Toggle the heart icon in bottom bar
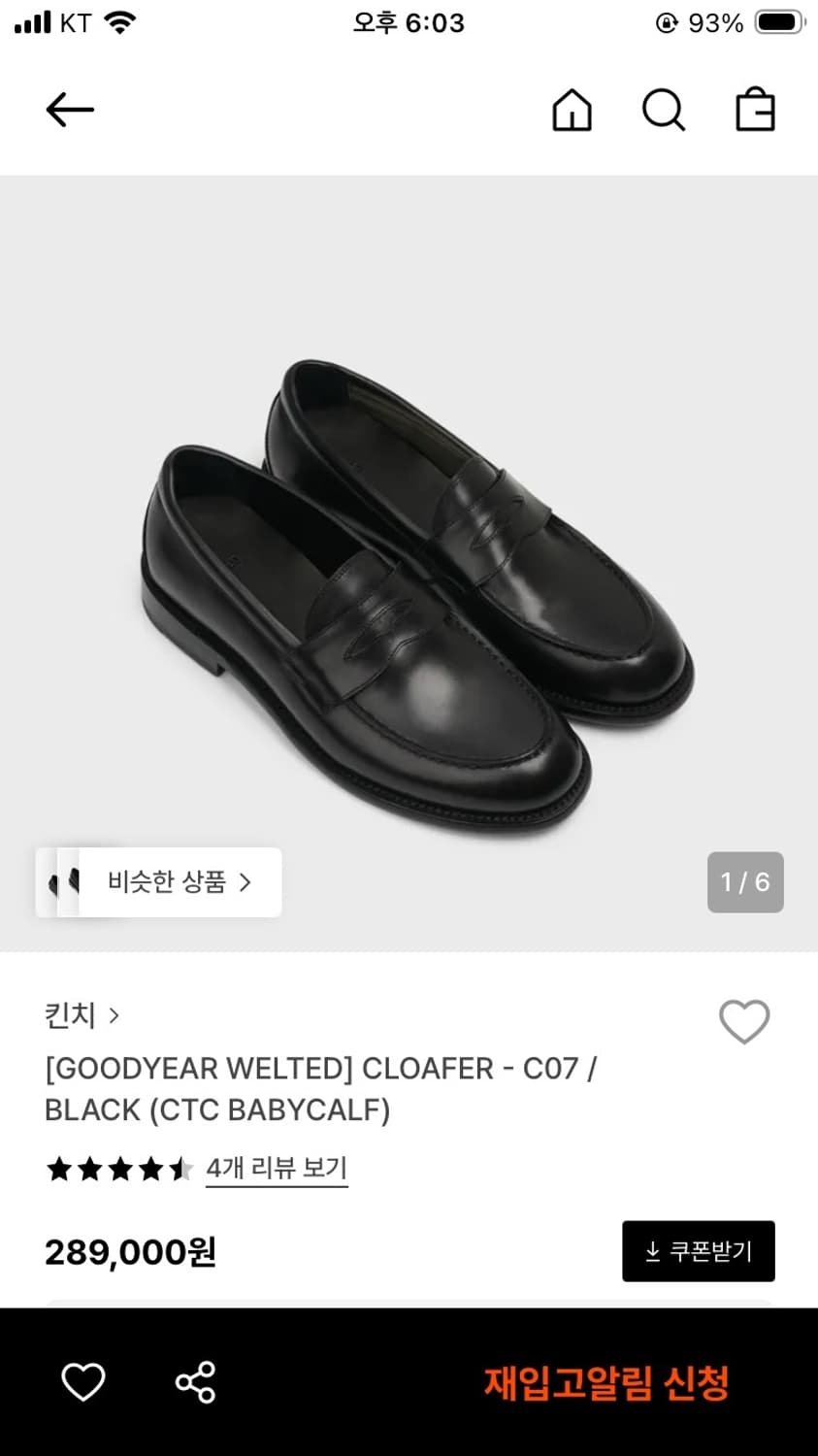The image size is (818, 1456). (x=83, y=1378)
